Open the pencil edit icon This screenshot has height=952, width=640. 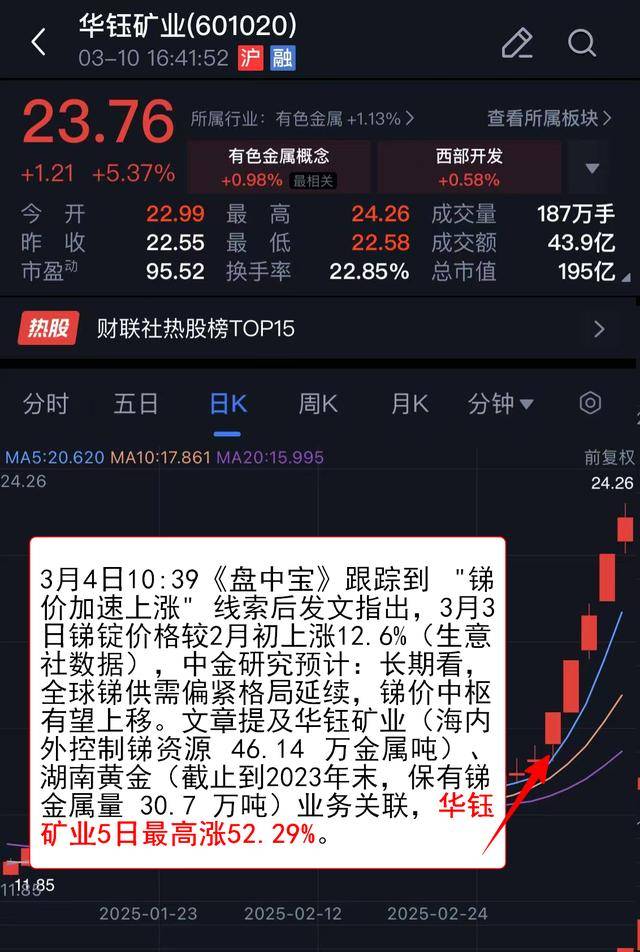tap(516, 43)
